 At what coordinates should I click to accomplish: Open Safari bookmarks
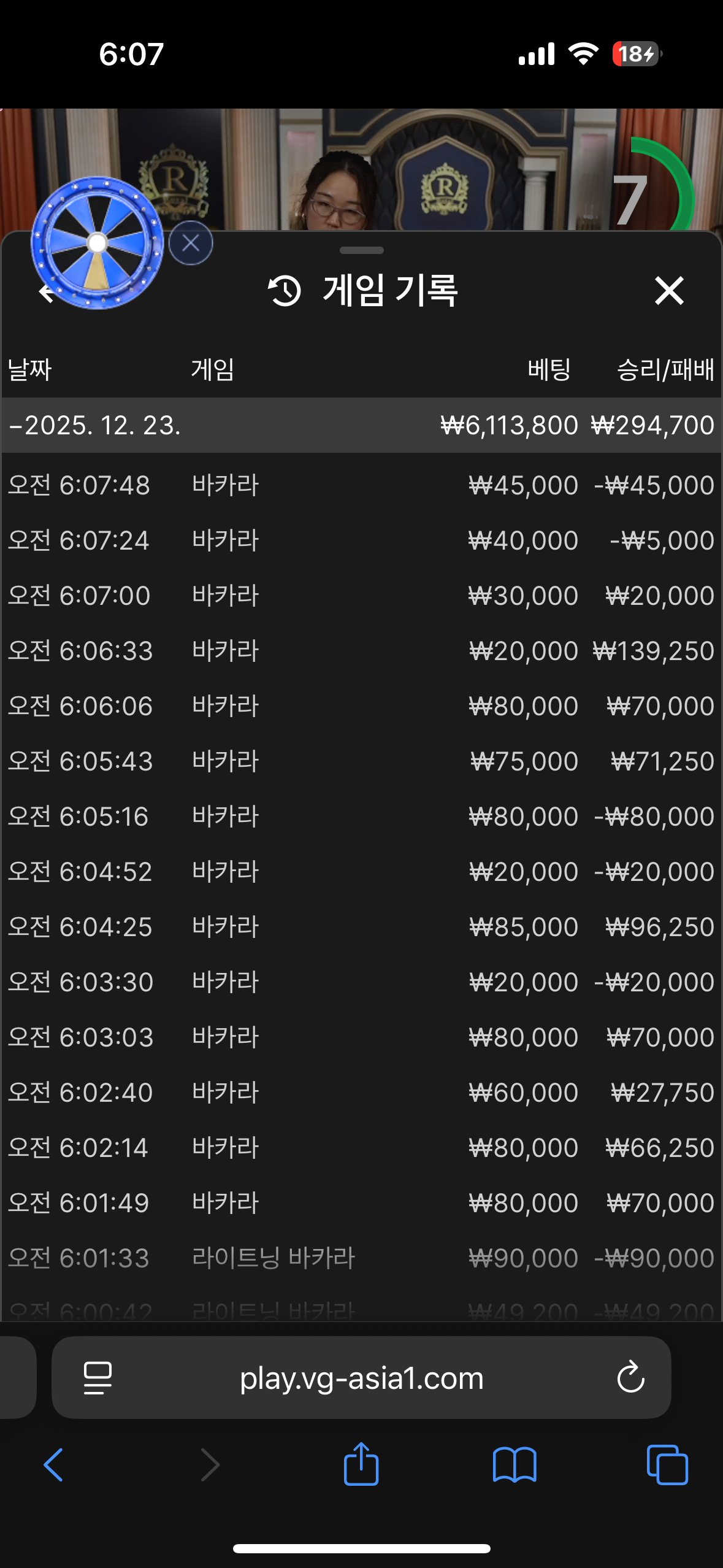pos(515,1465)
